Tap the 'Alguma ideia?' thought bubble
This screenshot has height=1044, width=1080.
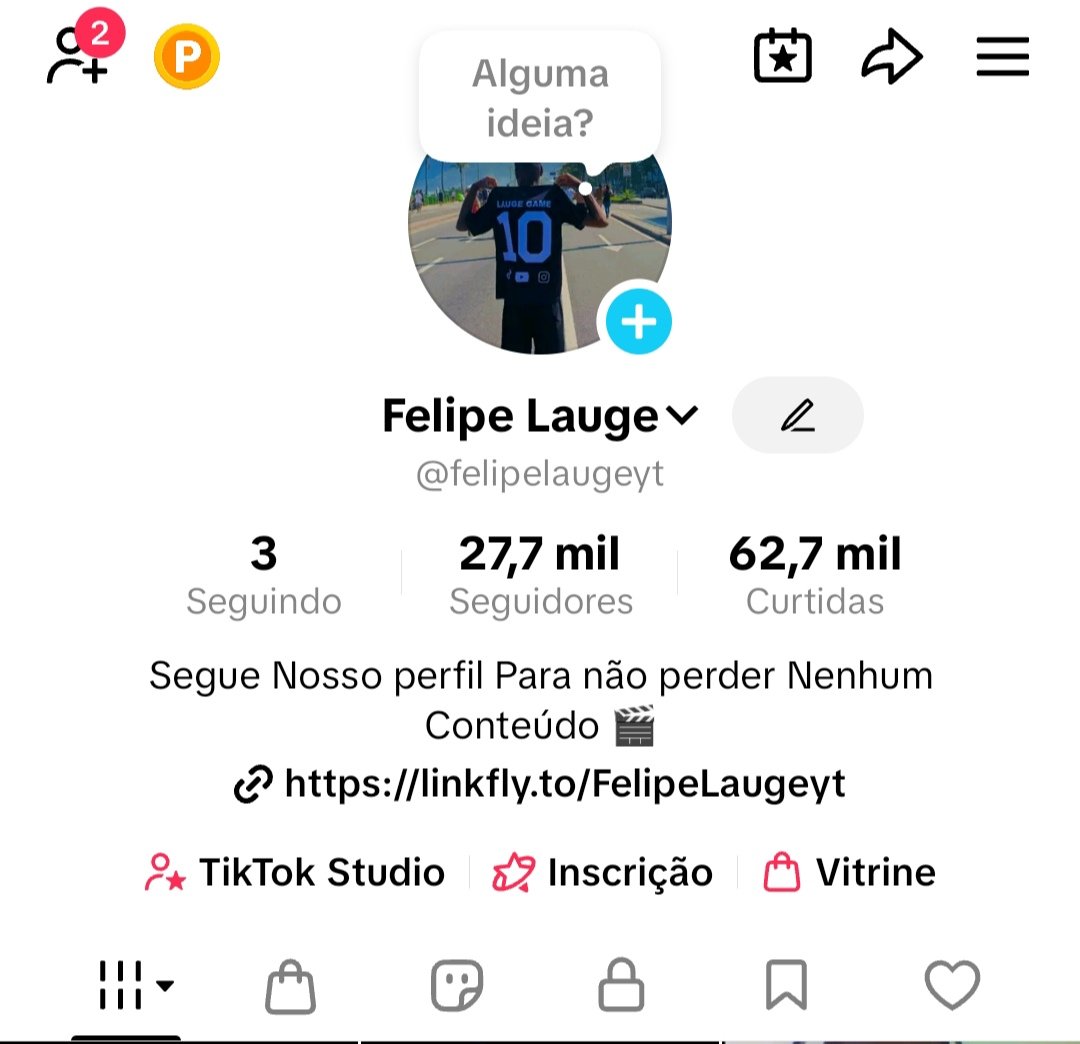(540, 98)
